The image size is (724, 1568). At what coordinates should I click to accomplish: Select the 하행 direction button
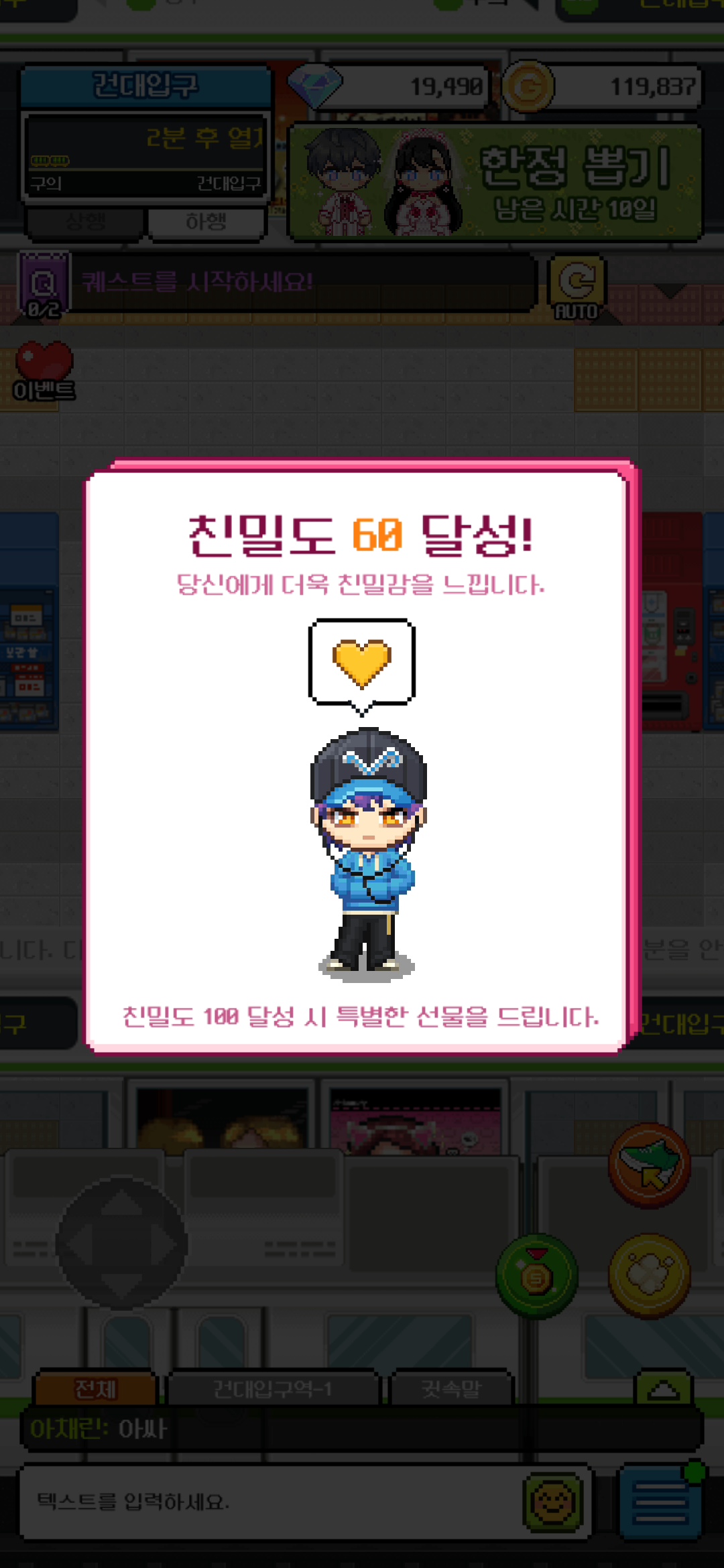tap(206, 222)
